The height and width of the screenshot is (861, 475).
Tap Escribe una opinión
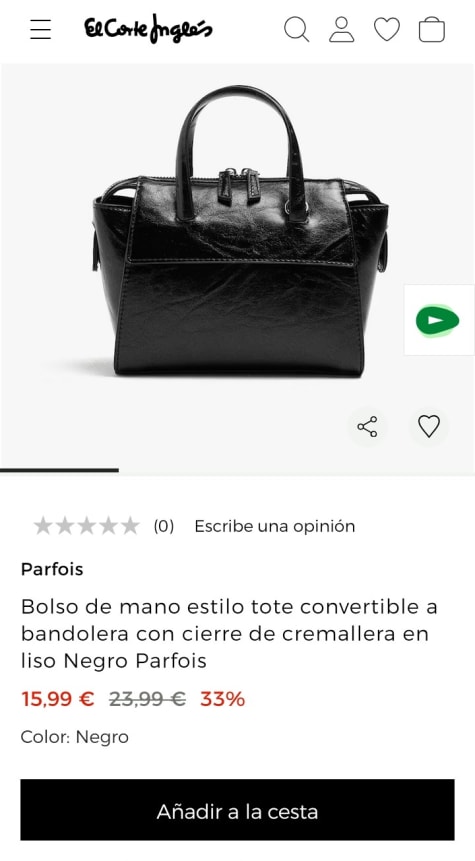(x=275, y=526)
